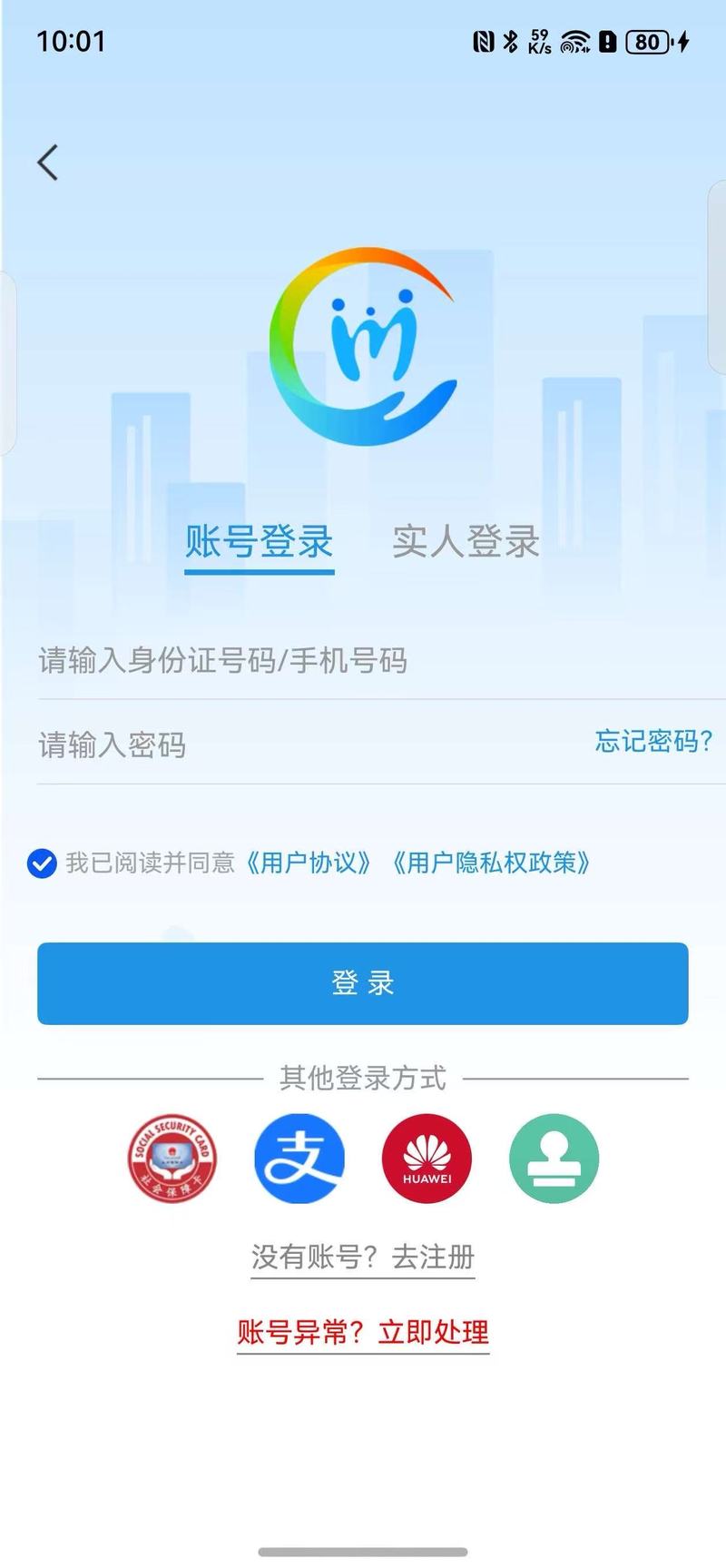726x1568 pixels.
Task: Open the 《用户隐私权政策》 link
Action: coord(491,863)
